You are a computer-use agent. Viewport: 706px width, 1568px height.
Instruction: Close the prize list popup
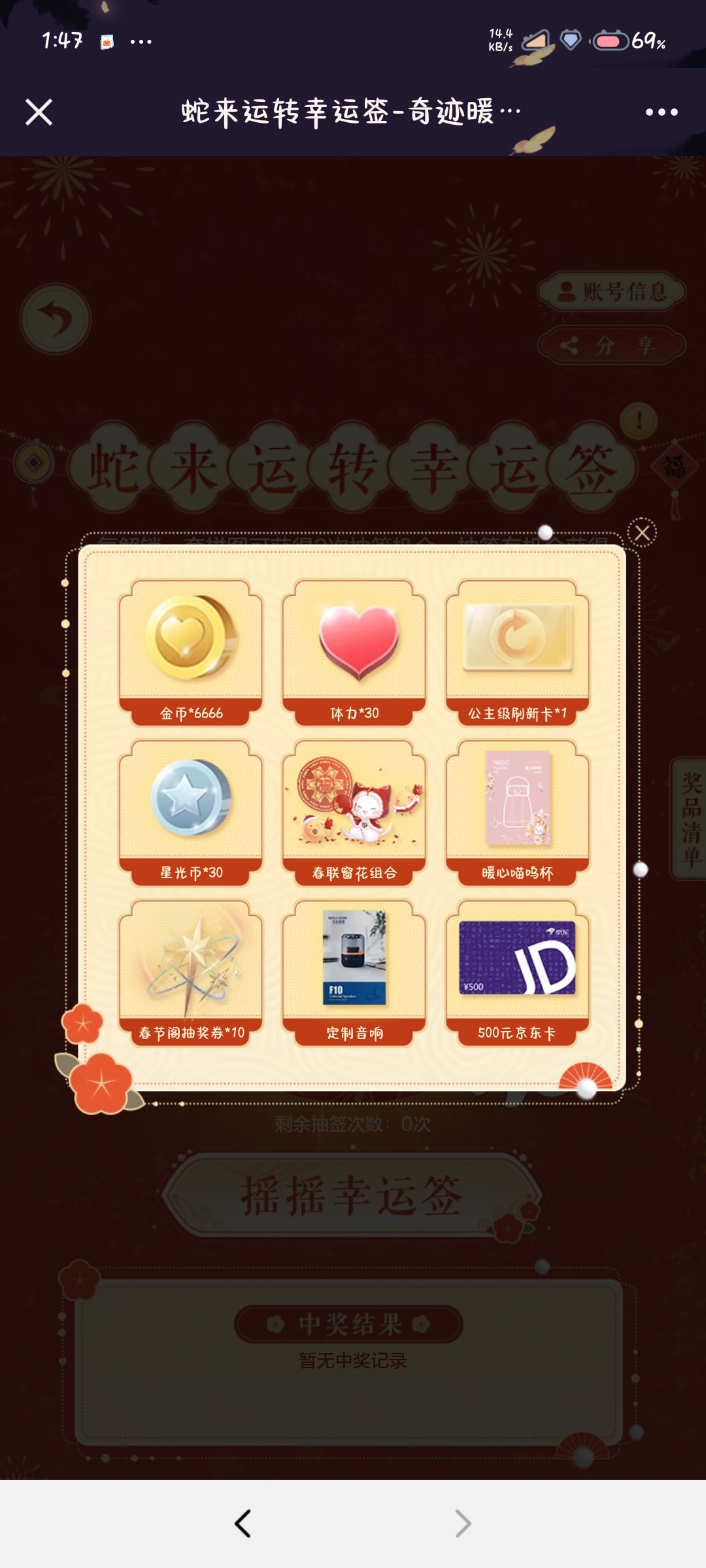click(642, 533)
